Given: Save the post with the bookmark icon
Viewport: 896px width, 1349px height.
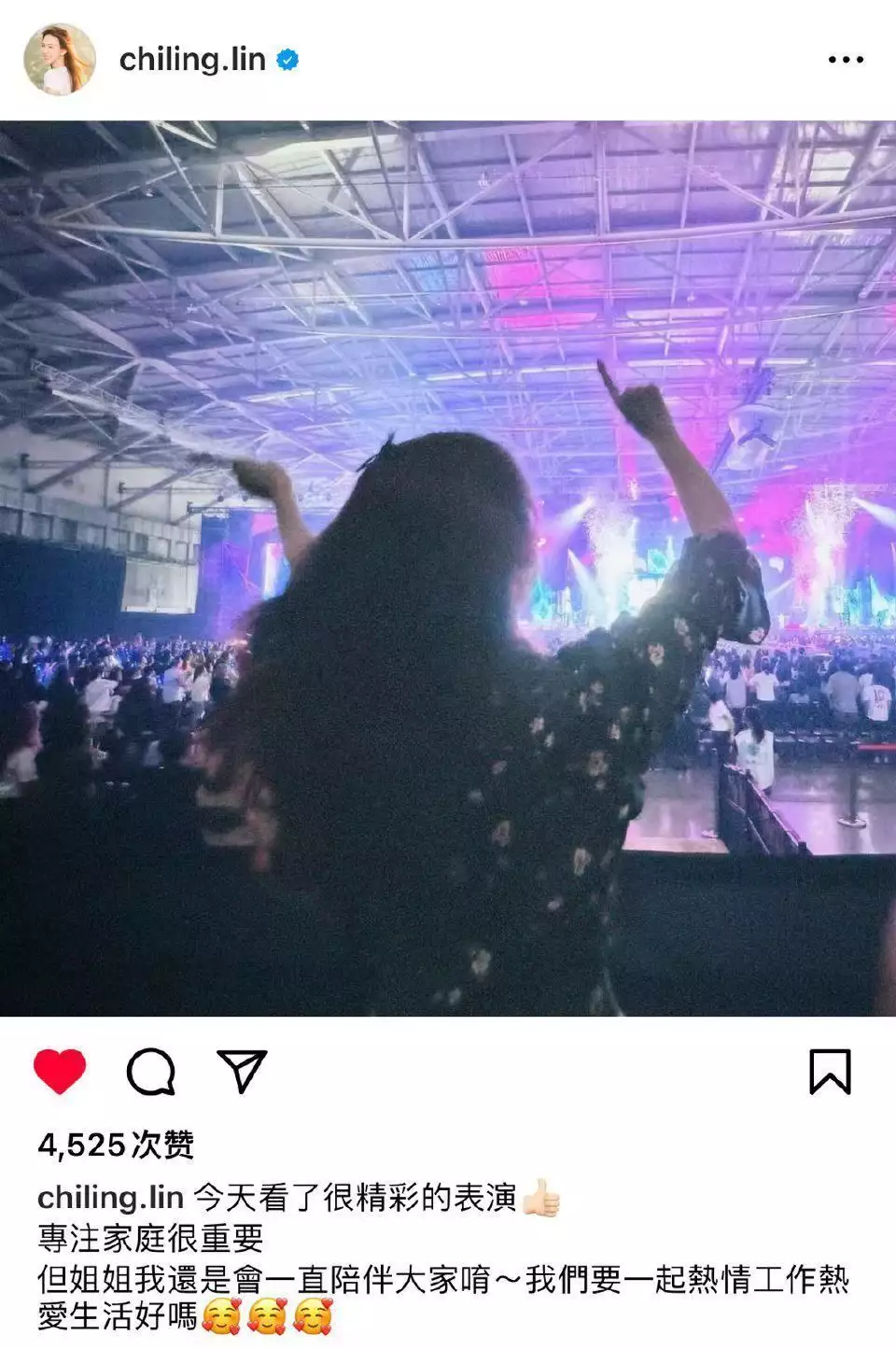Looking at the screenshot, I should (829, 1071).
